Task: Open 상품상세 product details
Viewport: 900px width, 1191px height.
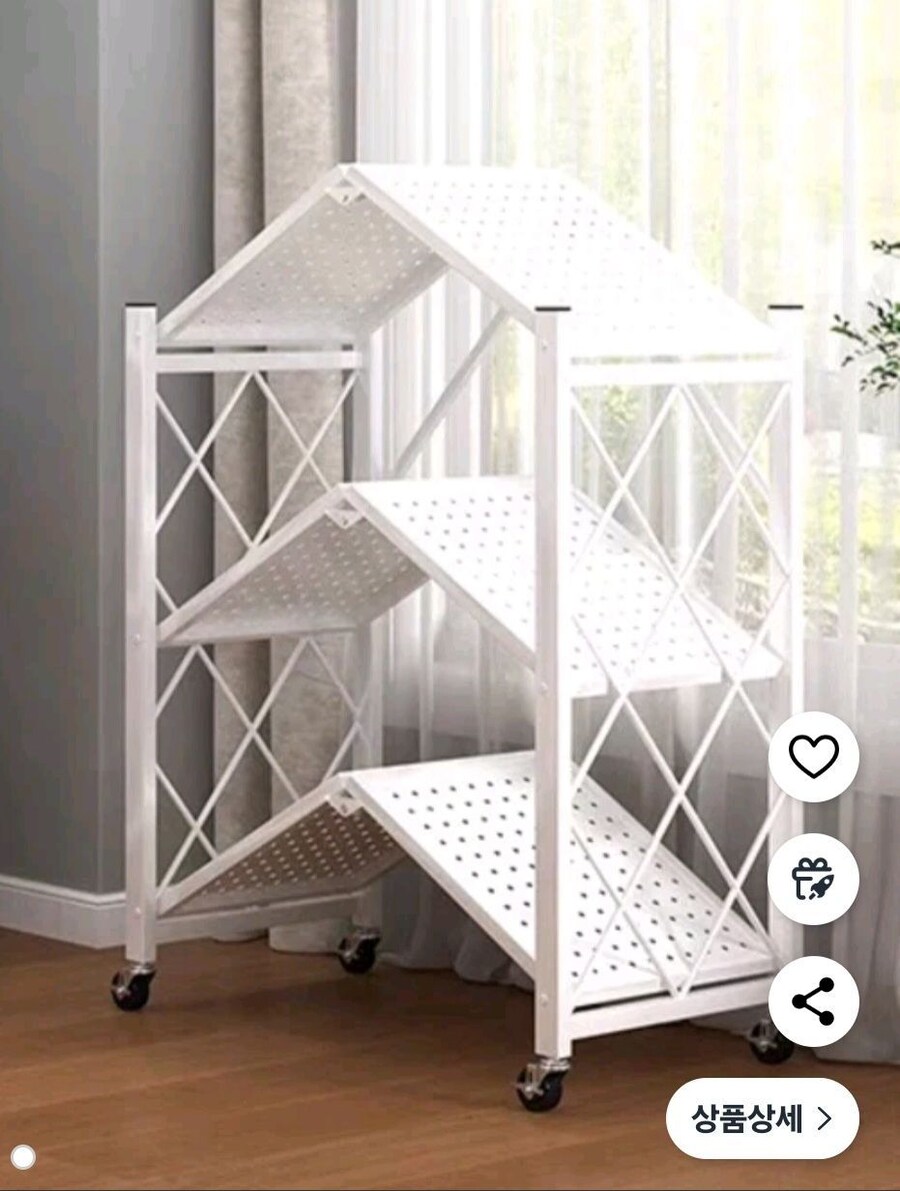Action: coord(762,1118)
